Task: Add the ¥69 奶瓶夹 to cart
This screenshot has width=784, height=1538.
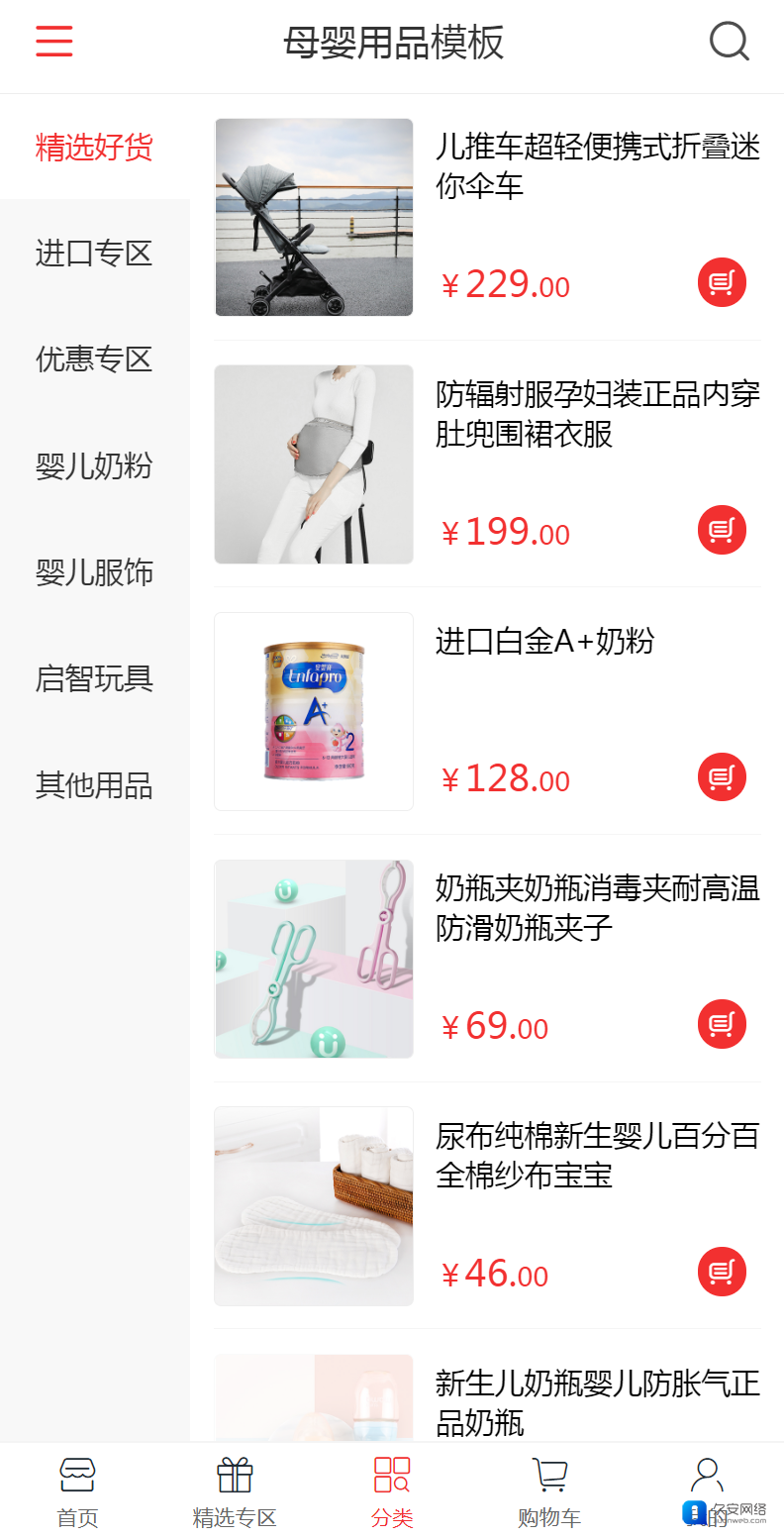Action: (722, 1024)
